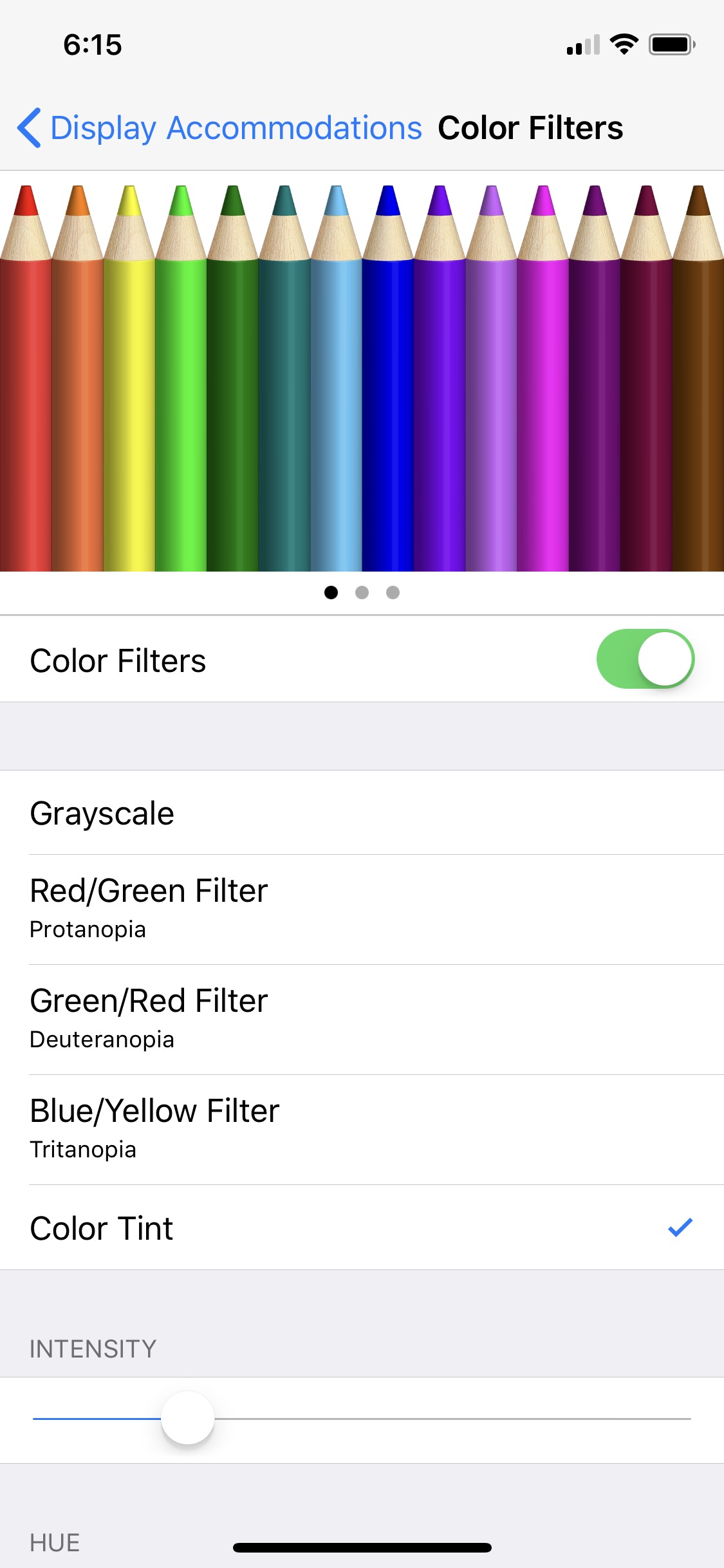The height and width of the screenshot is (1568, 724).
Task: Select the Grayscale filter
Action: [362, 813]
